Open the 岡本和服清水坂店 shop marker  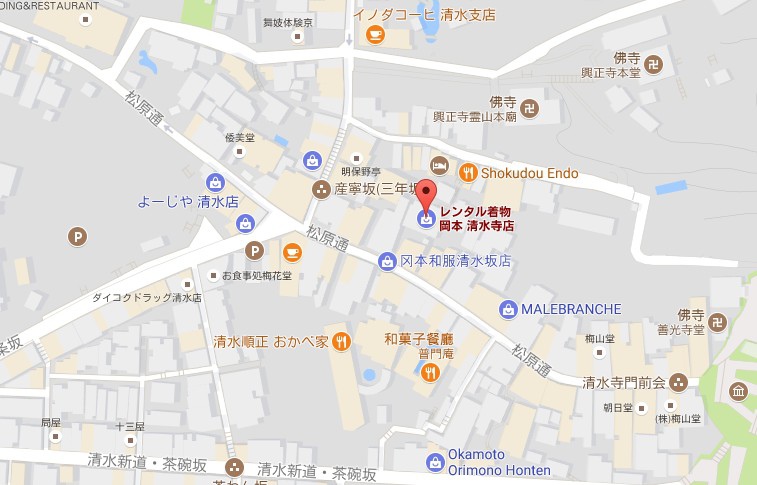click(x=388, y=262)
